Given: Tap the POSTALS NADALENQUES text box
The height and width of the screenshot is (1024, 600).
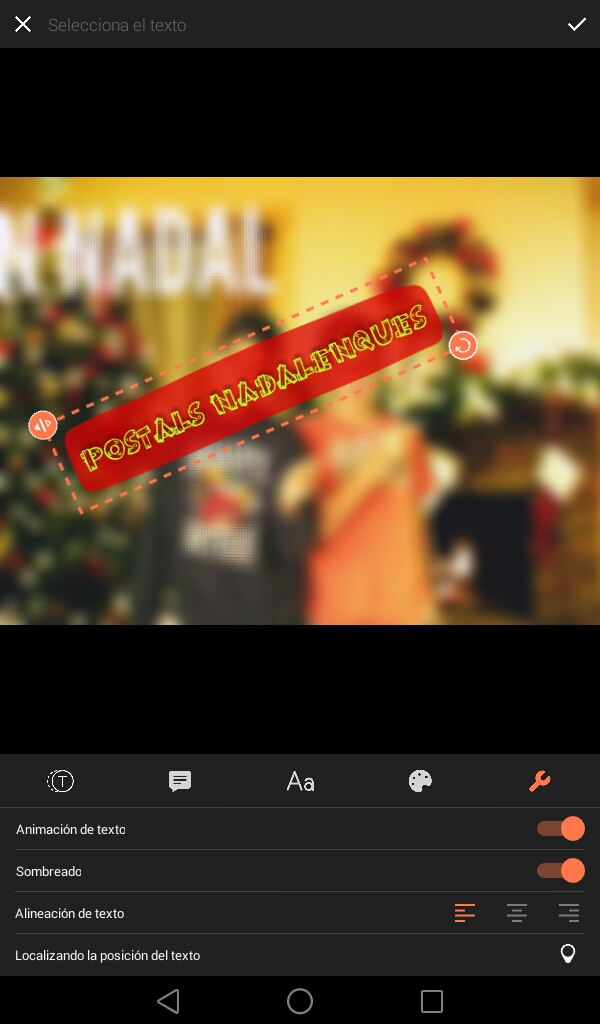Looking at the screenshot, I should [255, 390].
